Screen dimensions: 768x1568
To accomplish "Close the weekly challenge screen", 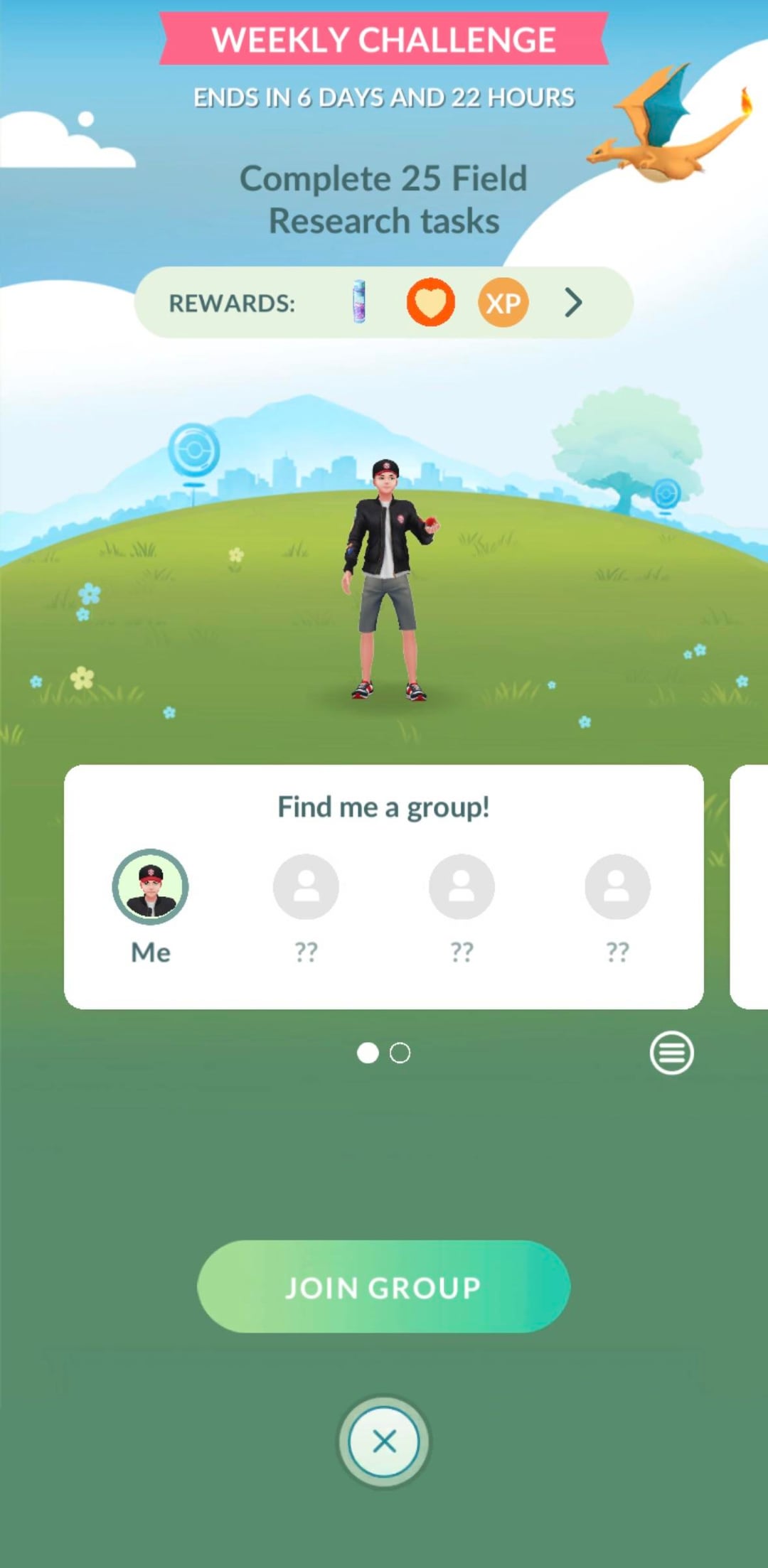I will coord(384,1441).
